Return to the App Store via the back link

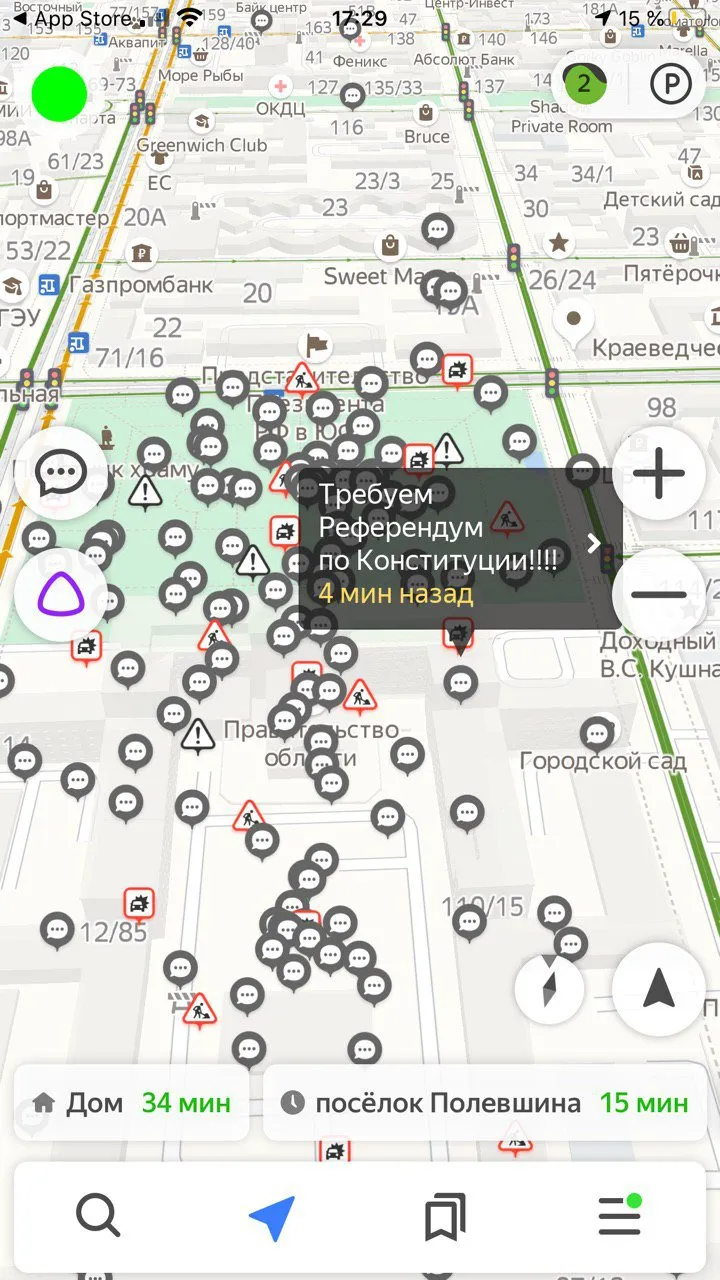point(72,18)
